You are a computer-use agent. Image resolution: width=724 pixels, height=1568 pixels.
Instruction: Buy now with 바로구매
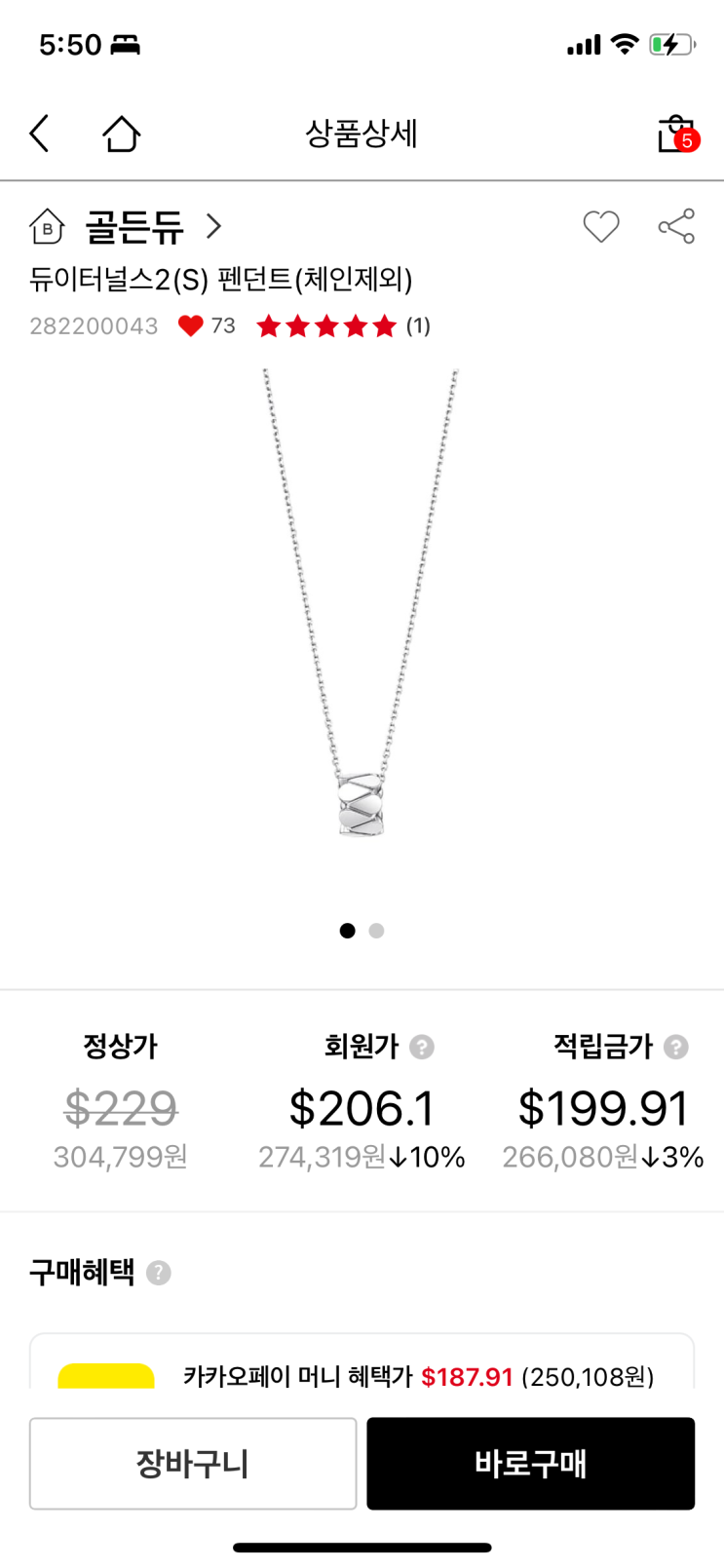point(530,1463)
